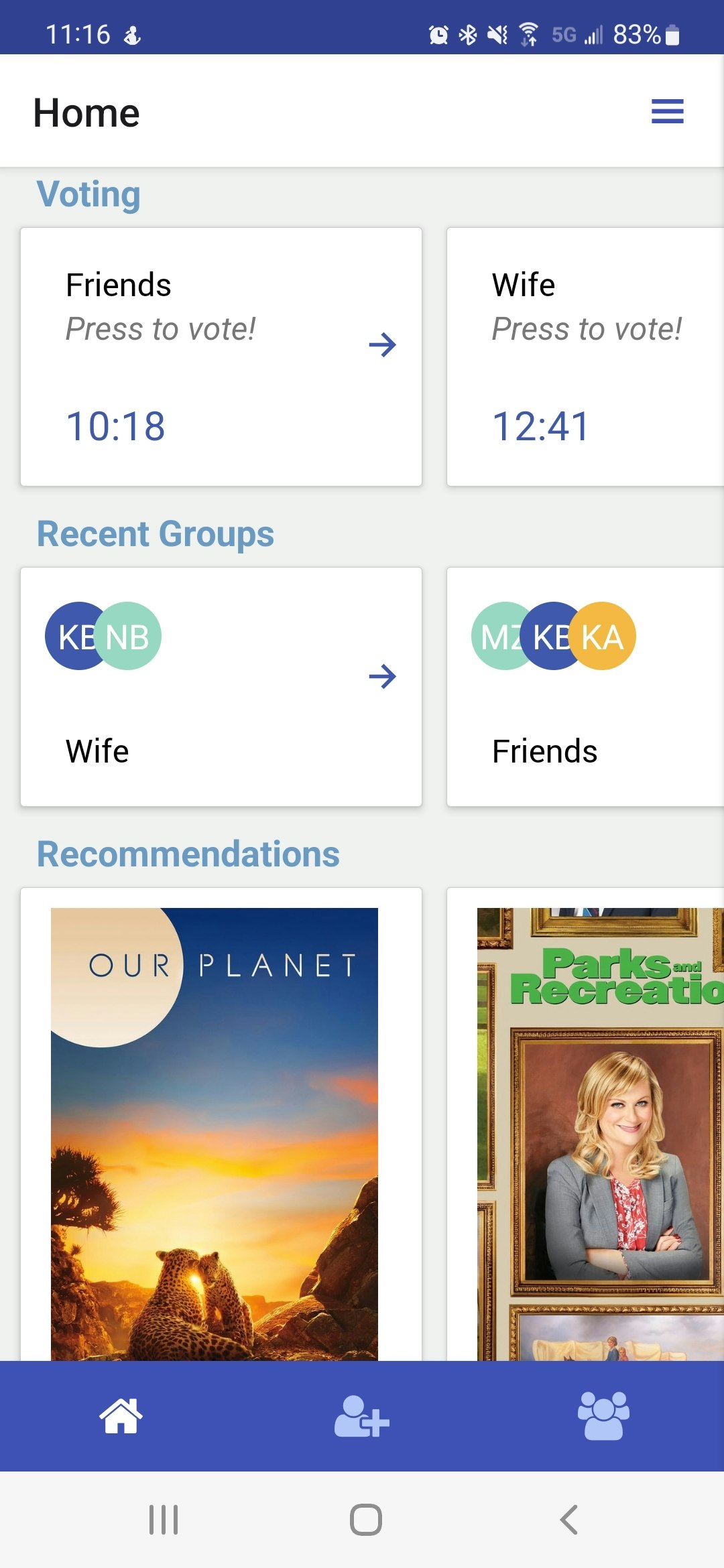
Task: Open the Wife voting card
Action: (585, 356)
